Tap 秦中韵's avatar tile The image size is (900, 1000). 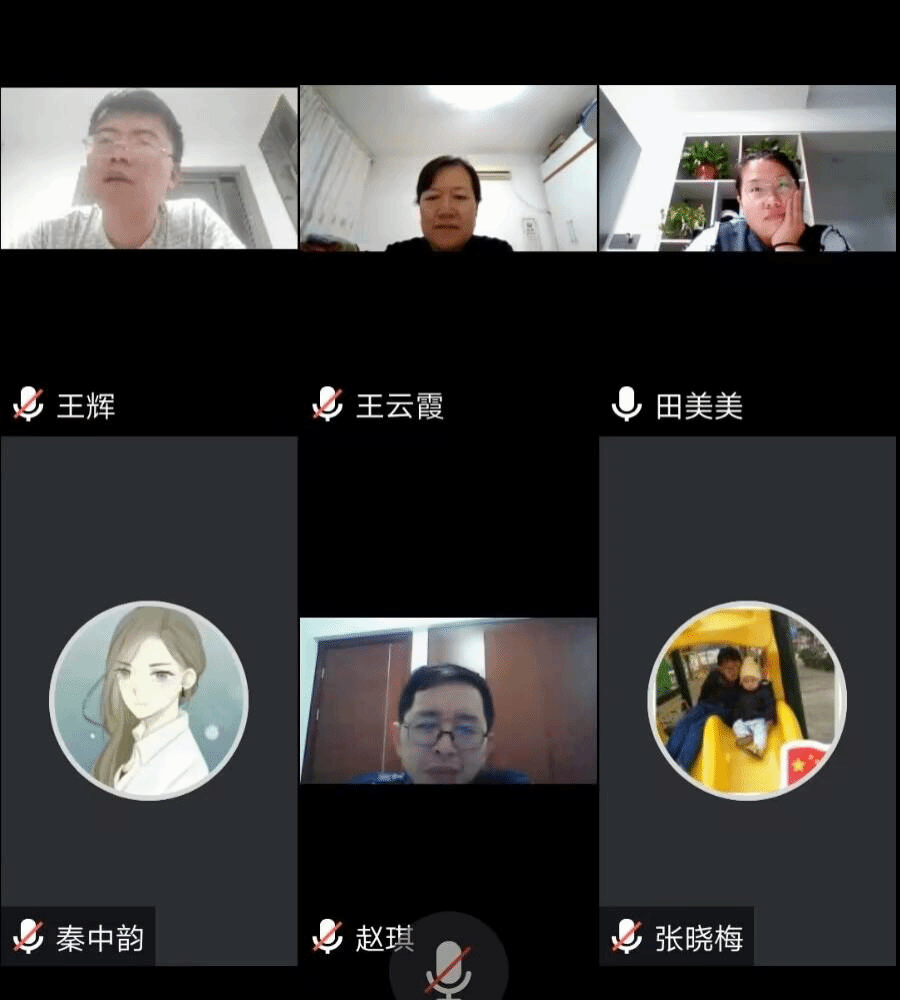coord(148,700)
